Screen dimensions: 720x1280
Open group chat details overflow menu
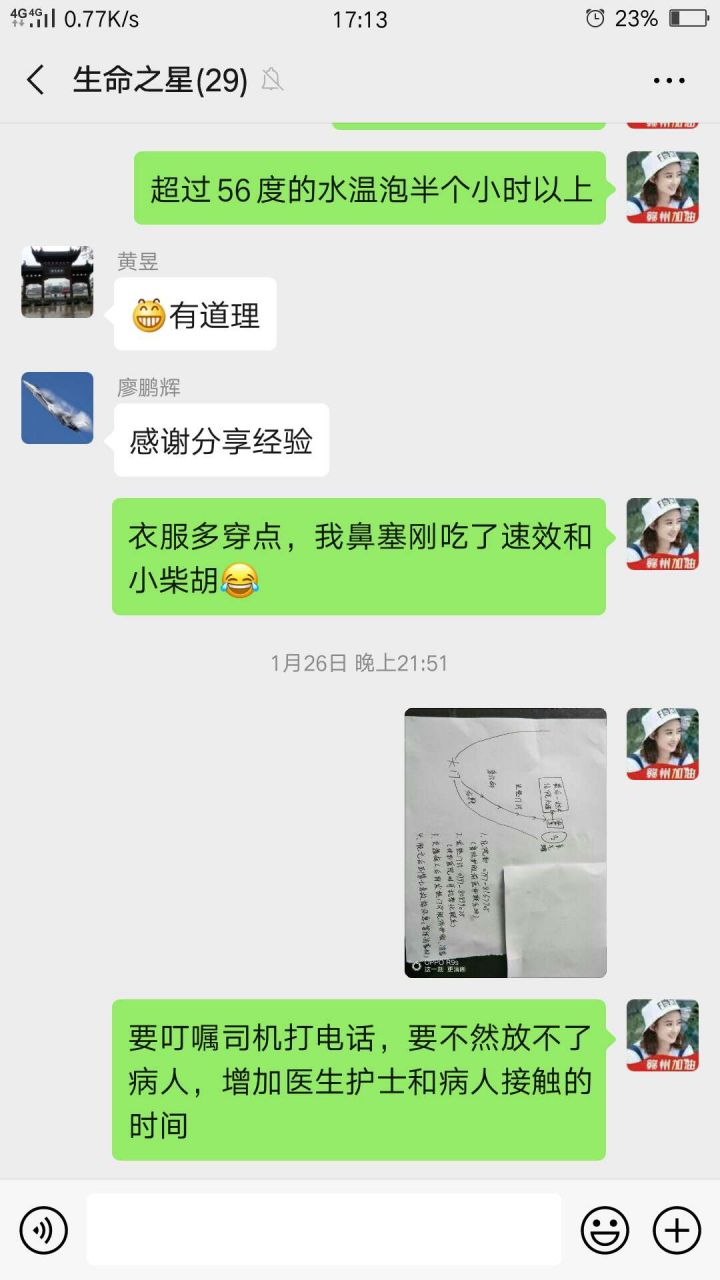pos(669,81)
